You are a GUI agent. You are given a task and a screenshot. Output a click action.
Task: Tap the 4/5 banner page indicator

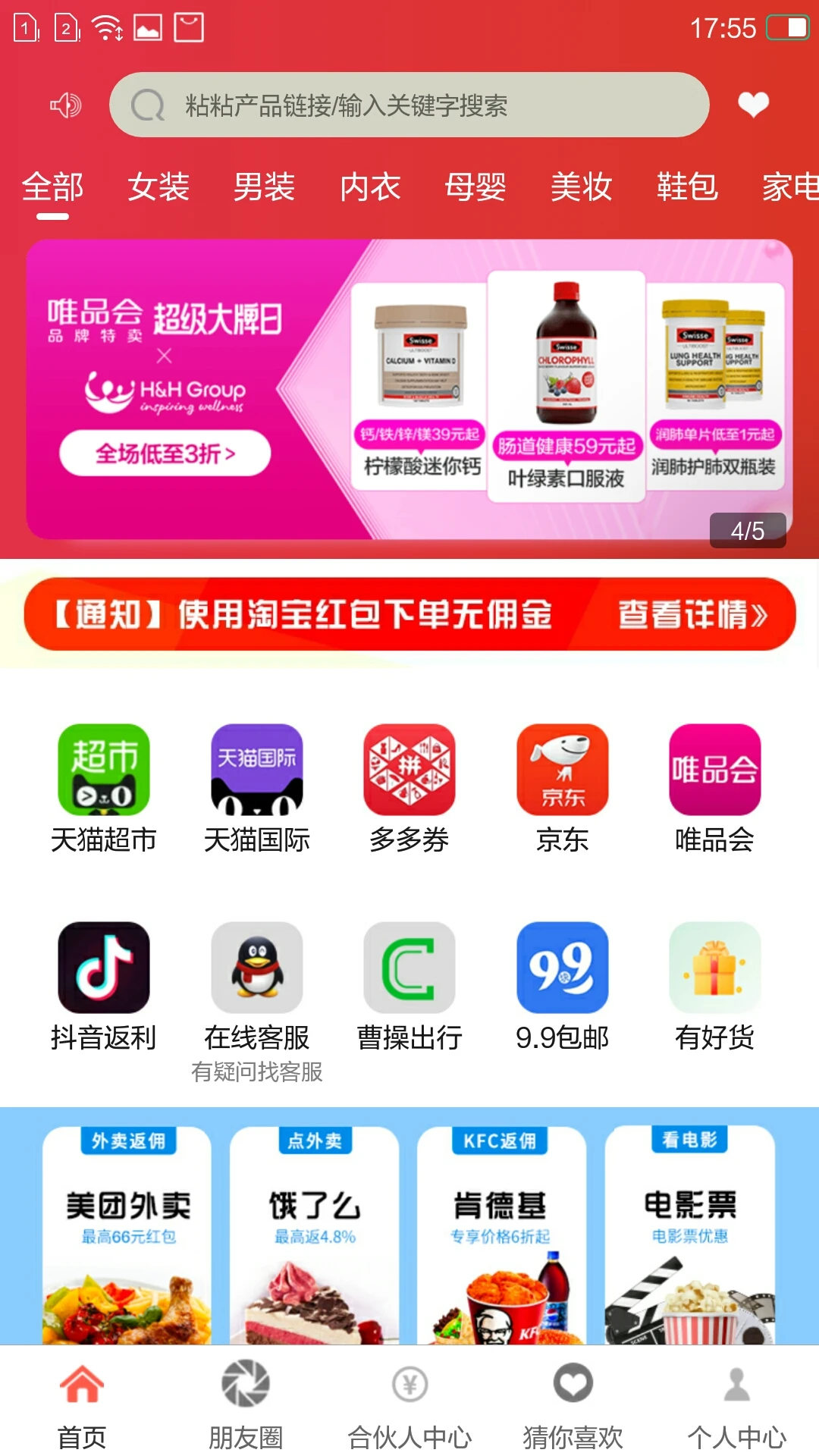click(748, 531)
